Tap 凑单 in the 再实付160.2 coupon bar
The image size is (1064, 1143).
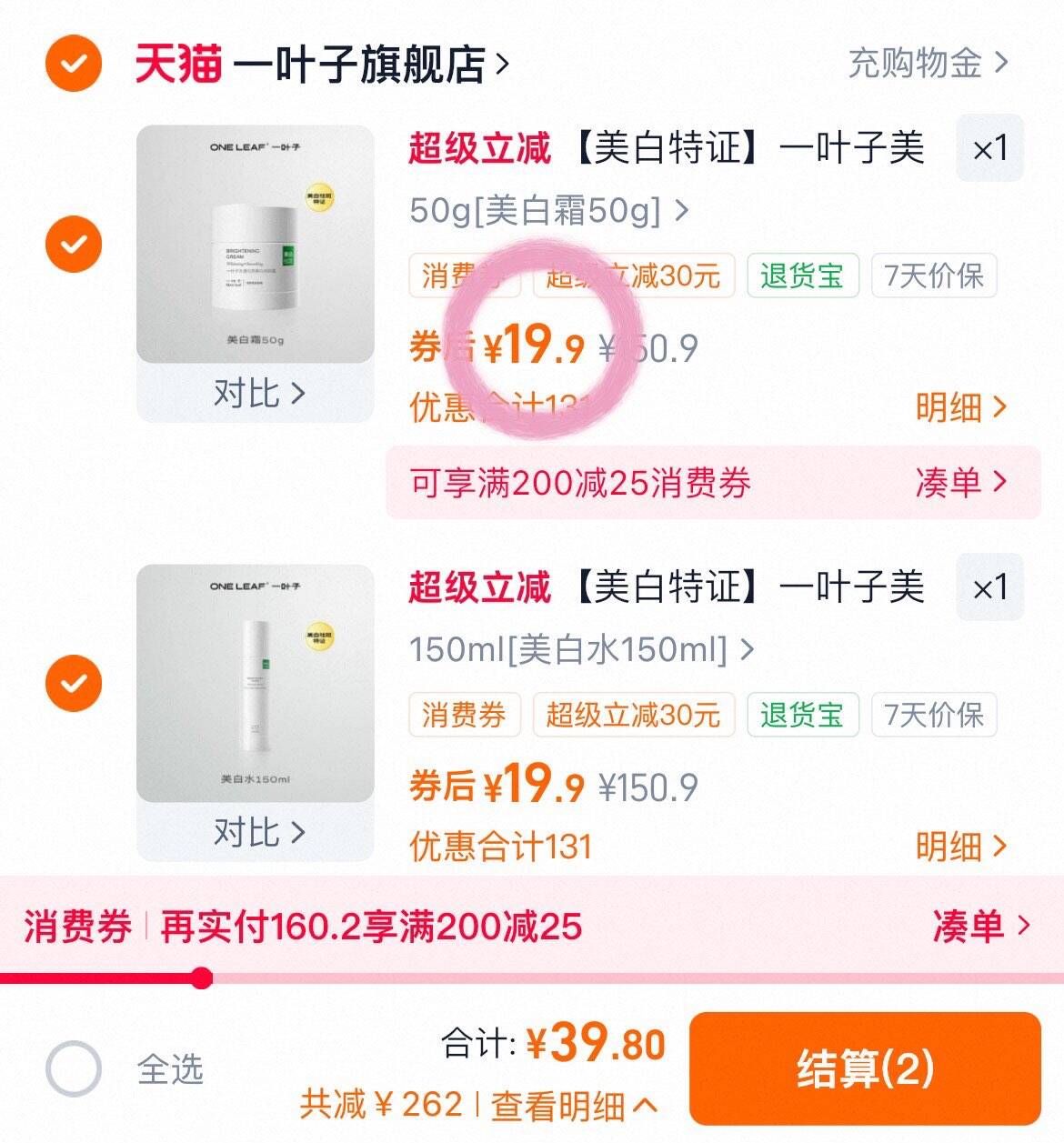click(979, 927)
